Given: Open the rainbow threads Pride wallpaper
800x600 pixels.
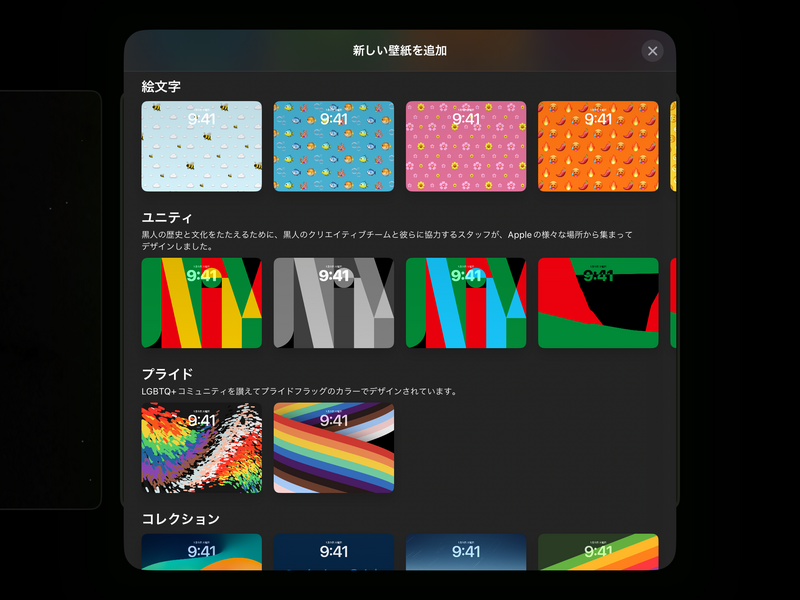Looking at the screenshot, I should [201, 447].
